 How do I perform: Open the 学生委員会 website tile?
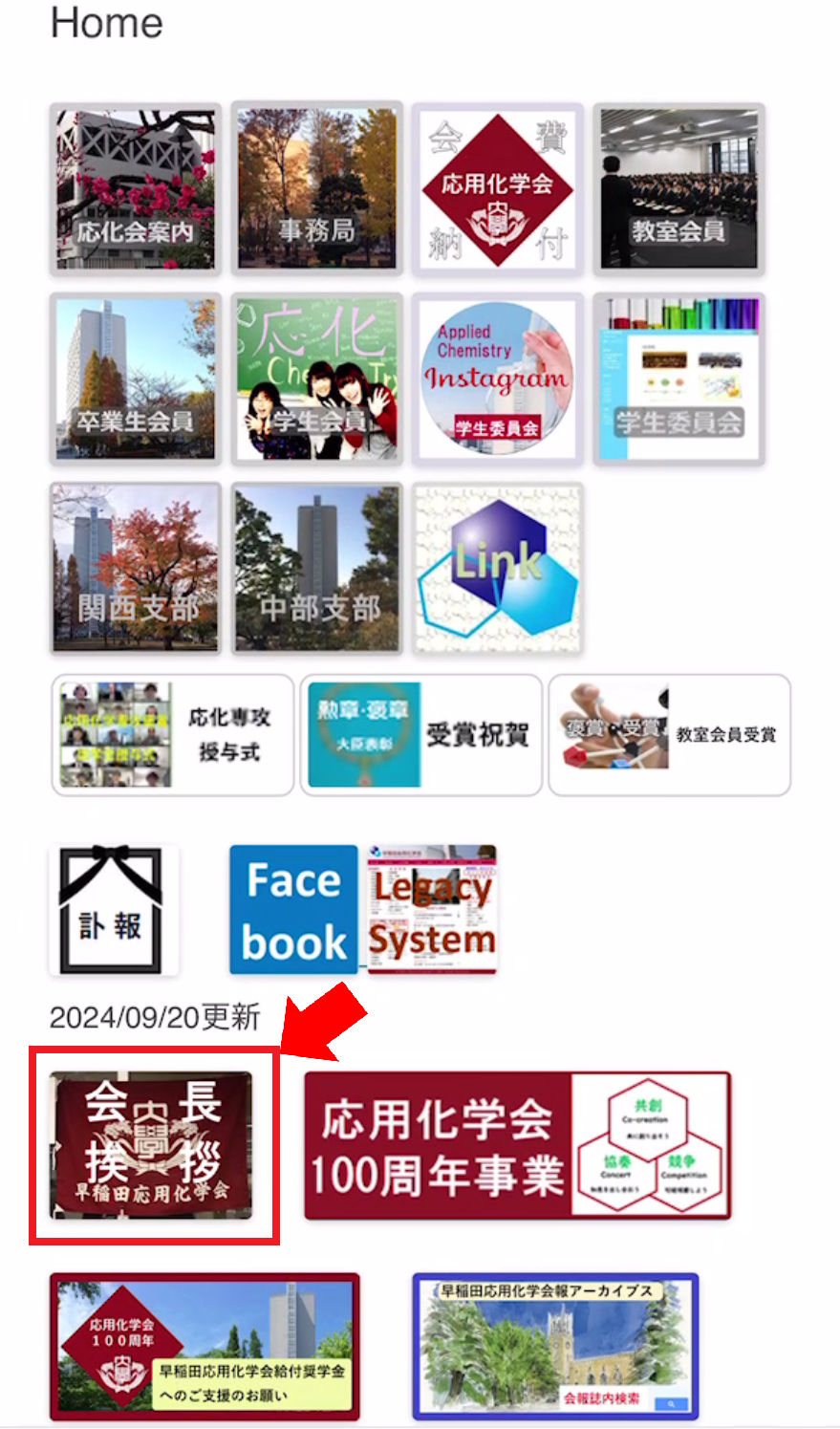(x=678, y=379)
